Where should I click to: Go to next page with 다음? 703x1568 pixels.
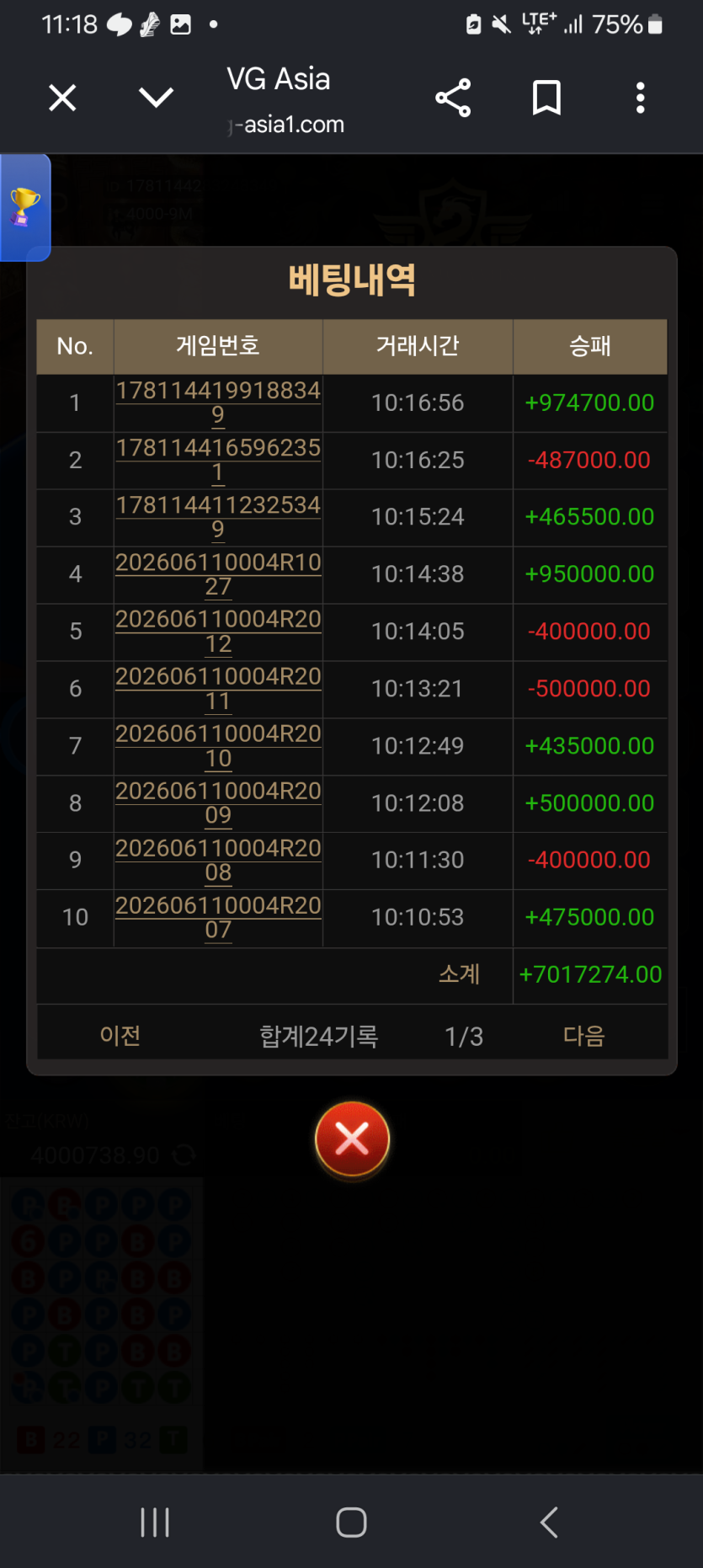click(x=583, y=1035)
